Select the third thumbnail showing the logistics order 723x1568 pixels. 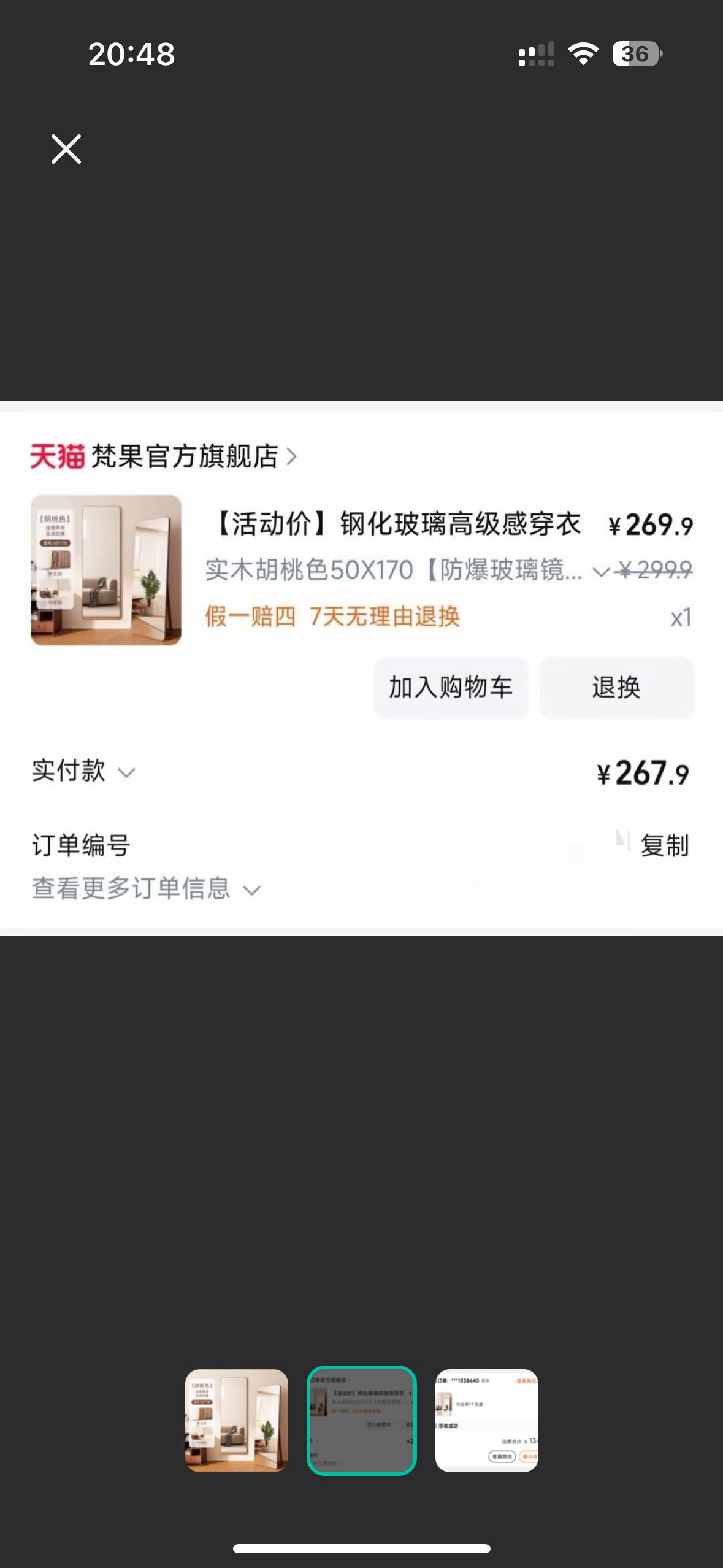[486, 1420]
